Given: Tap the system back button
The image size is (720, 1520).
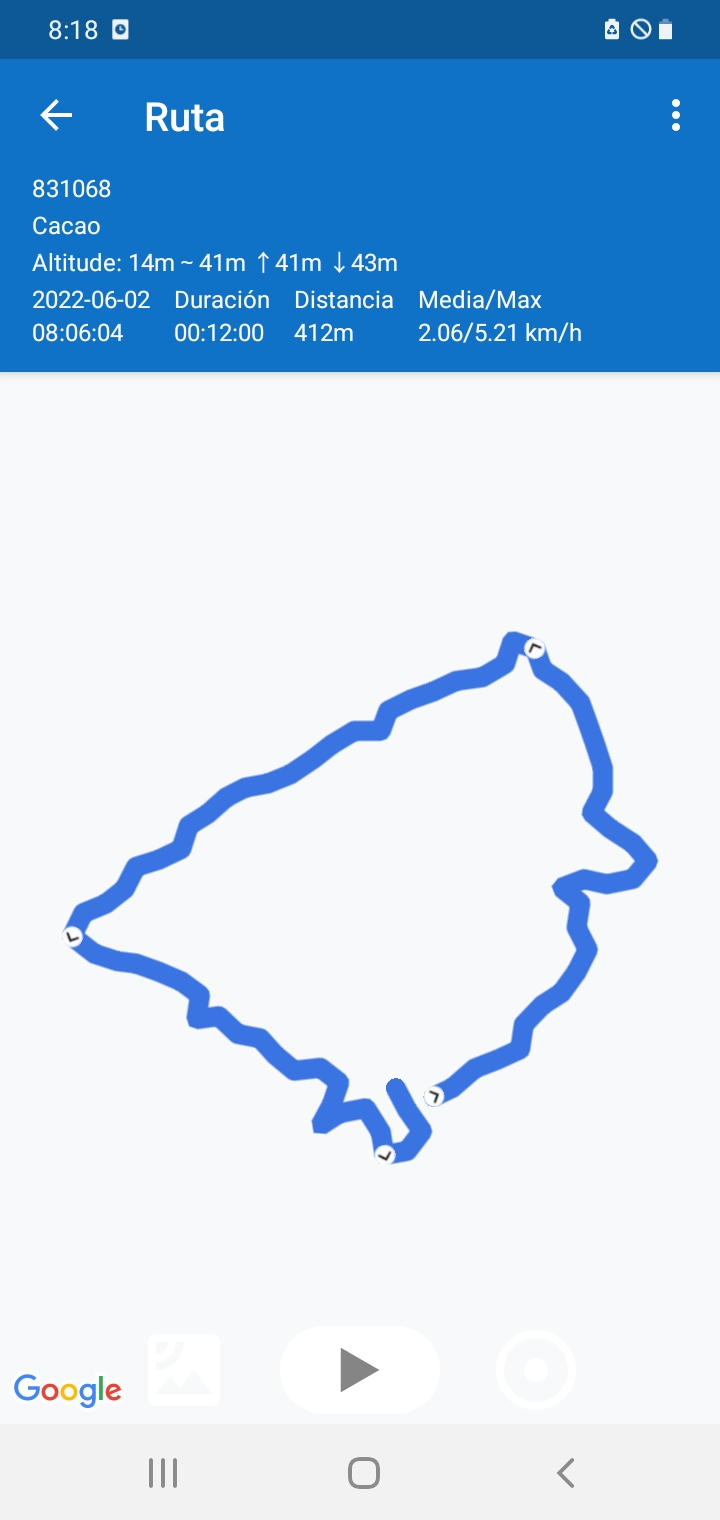Looking at the screenshot, I should click(565, 1472).
